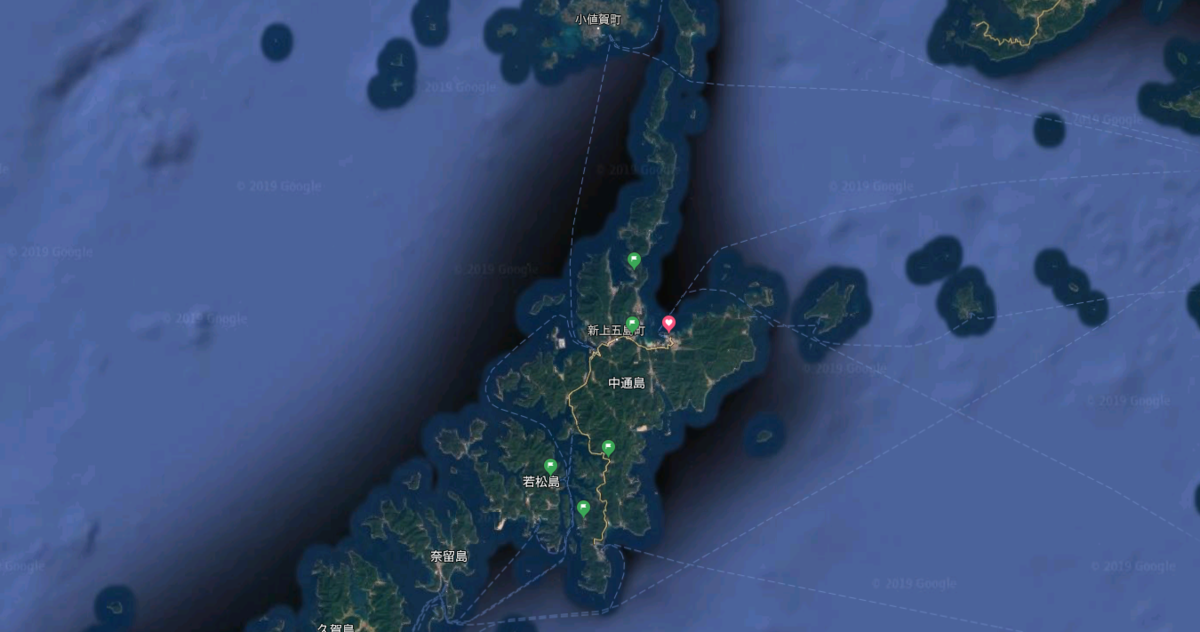Select green flag beside 新上五島町 label
This screenshot has width=1200, height=632.
coord(632,324)
